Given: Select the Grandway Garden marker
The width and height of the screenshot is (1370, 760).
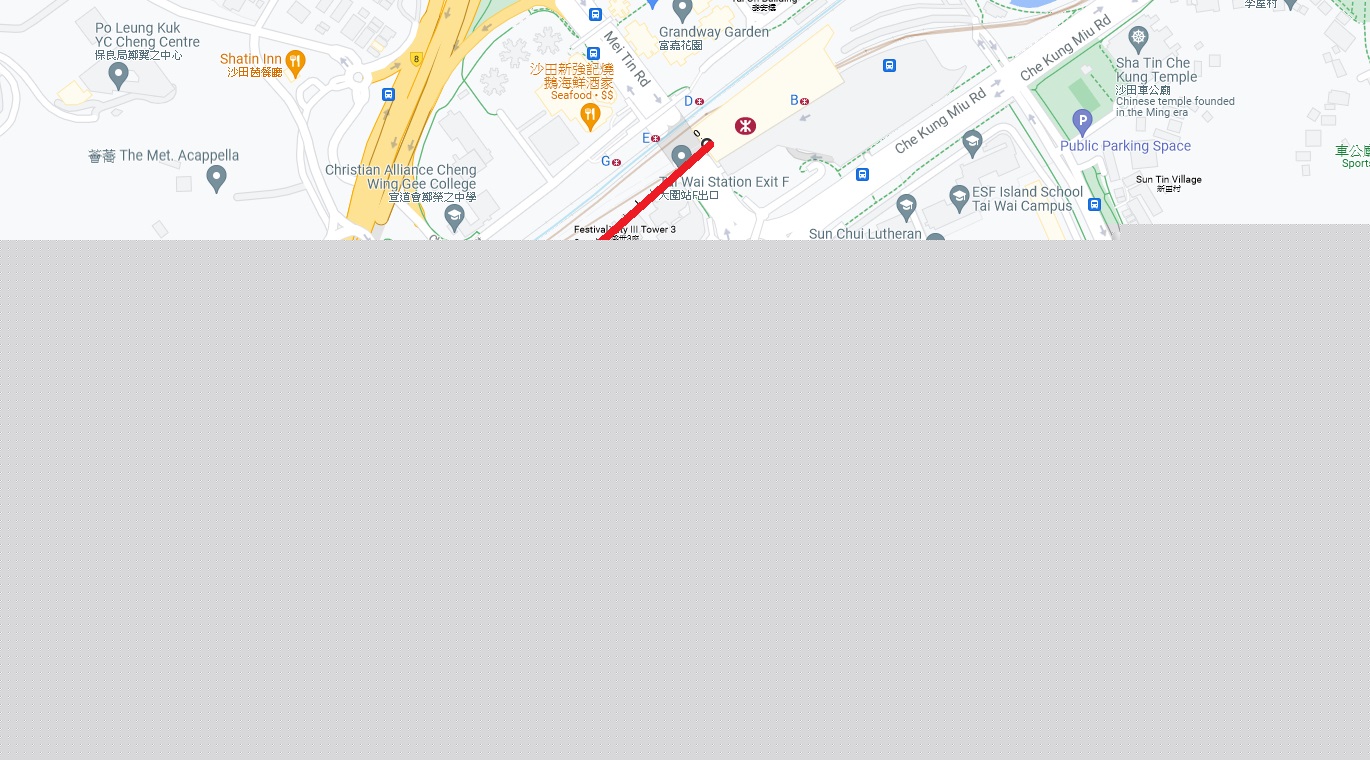Looking at the screenshot, I should (x=683, y=10).
